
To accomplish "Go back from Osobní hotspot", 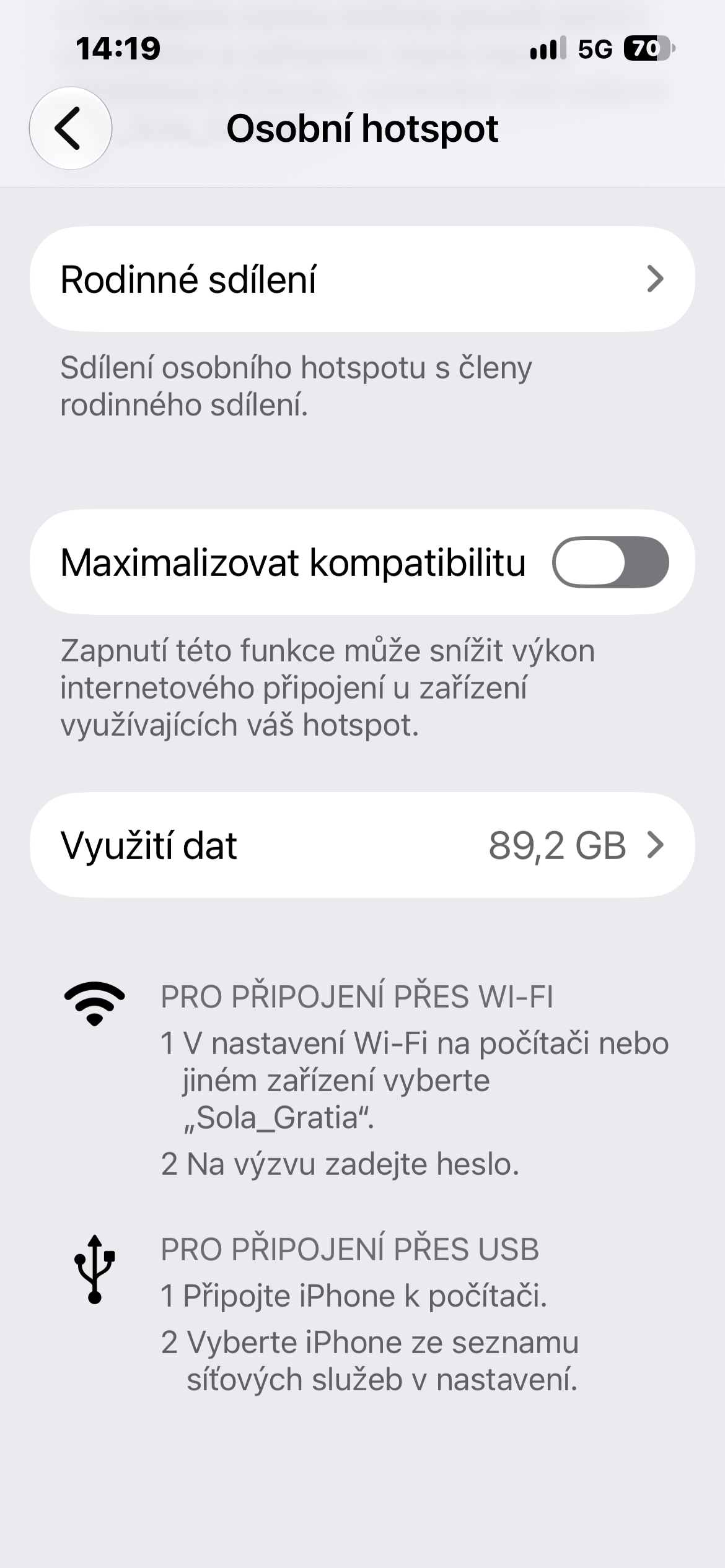I will click(71, 128).
